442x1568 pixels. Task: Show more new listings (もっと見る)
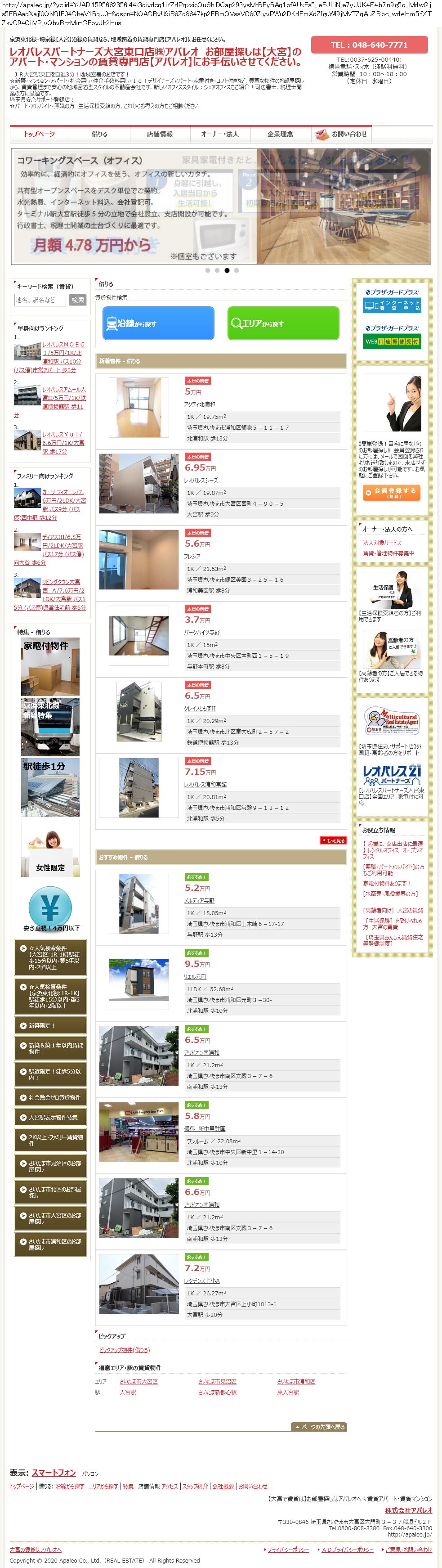[333, 840]
